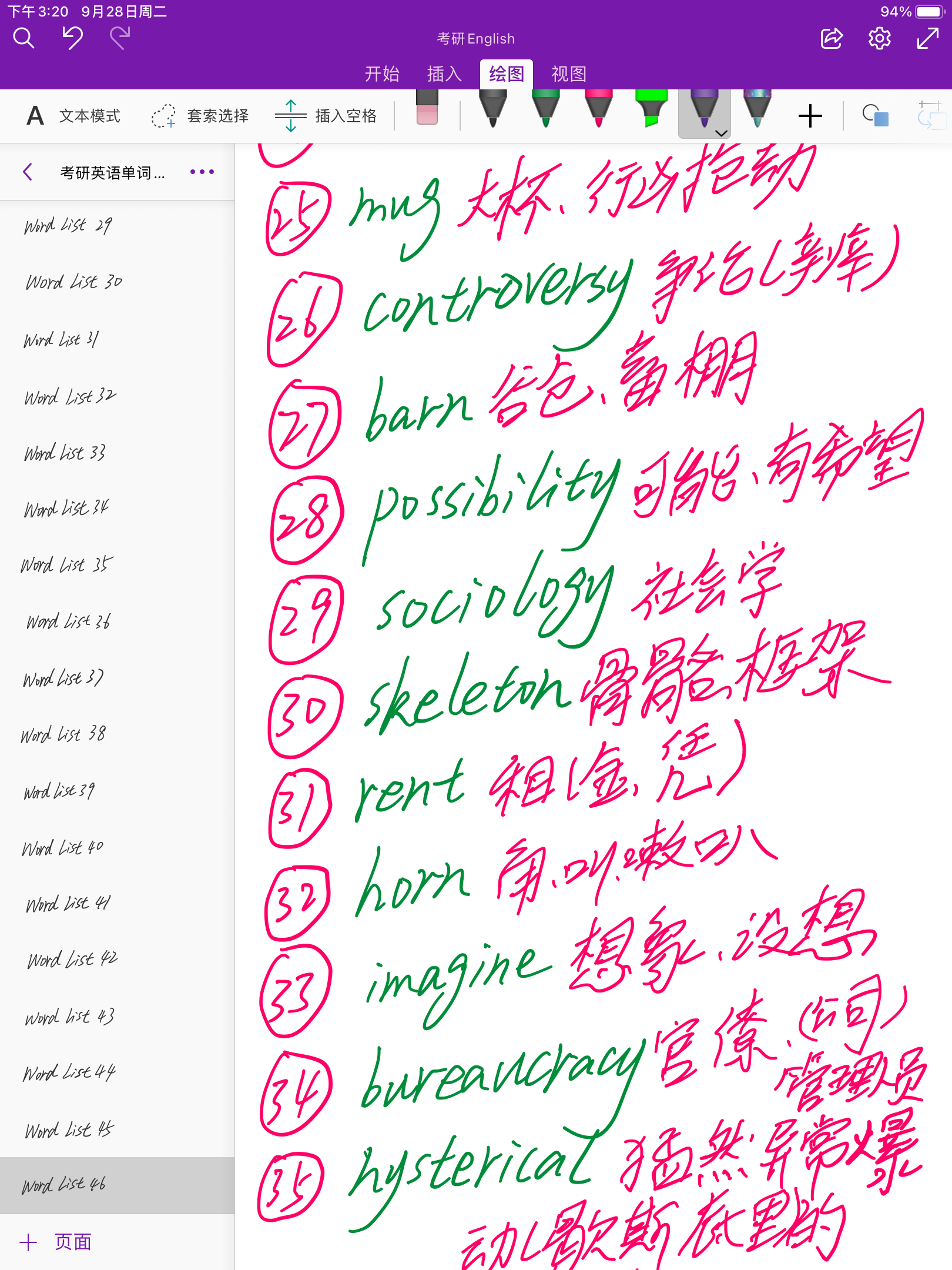Open the Word List 30 page
Viewport: 952px width, 1270px height.
click(x=75, y=282)
